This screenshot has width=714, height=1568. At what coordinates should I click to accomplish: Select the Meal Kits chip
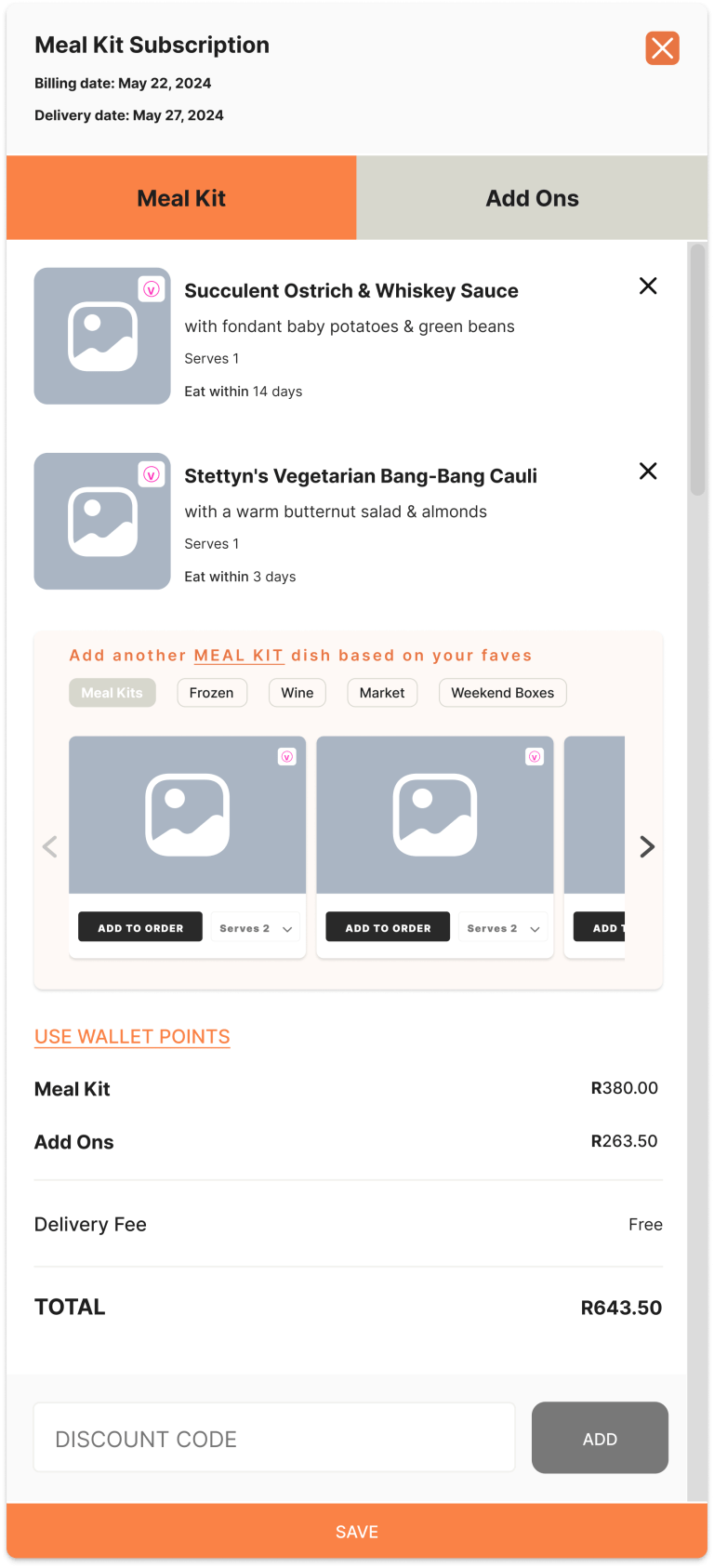pyautogui.click(x=112, y=693)
